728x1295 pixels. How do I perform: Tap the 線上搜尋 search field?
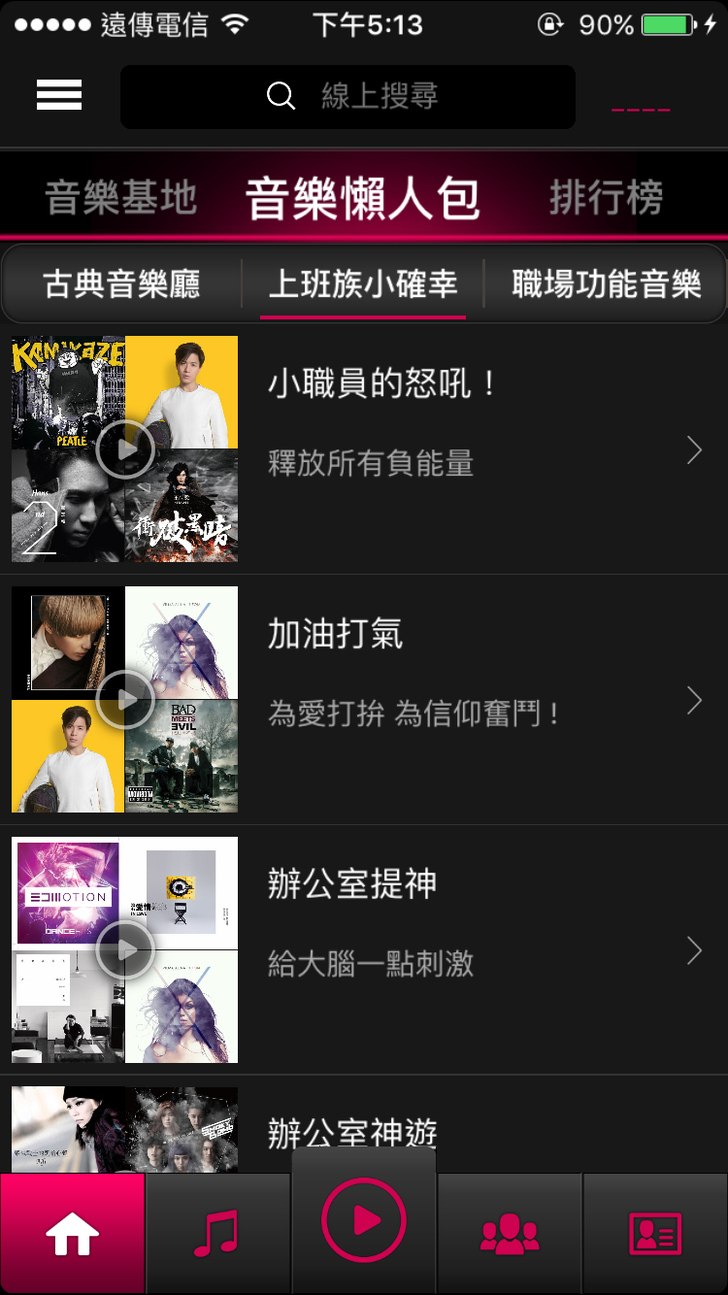[348, 97]
